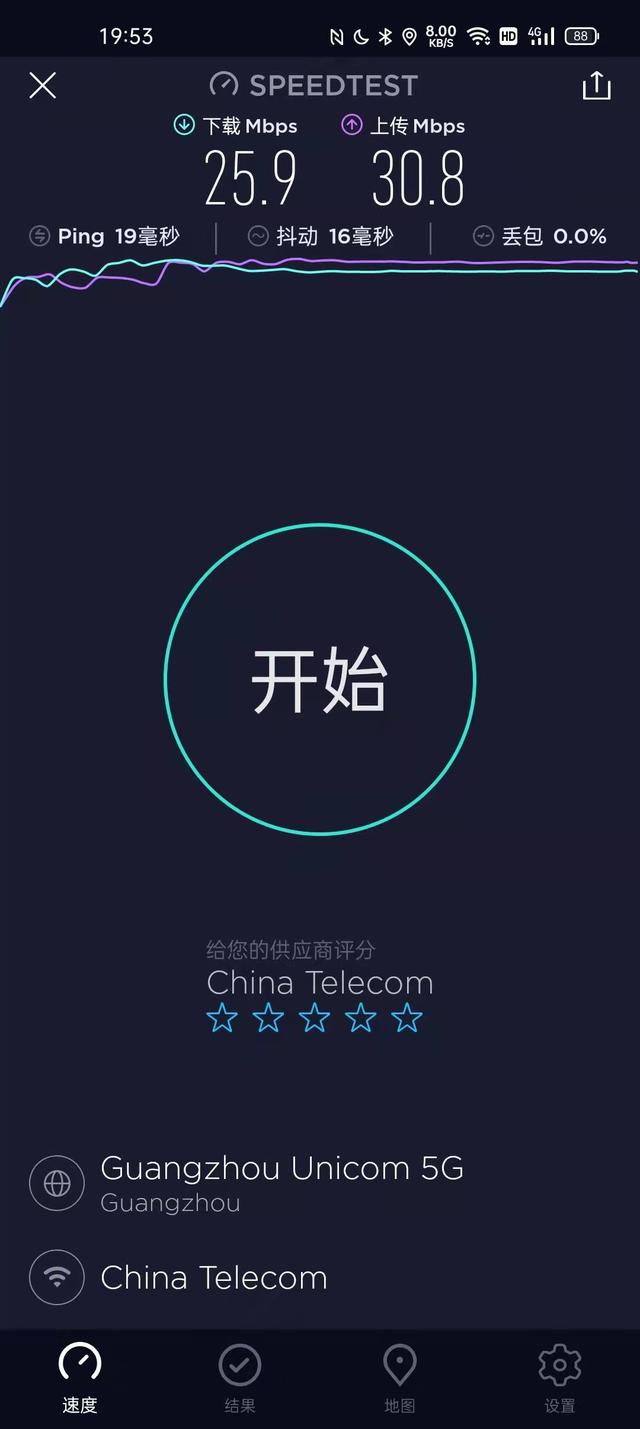Open the 设置 tab

pos(559,1378)
